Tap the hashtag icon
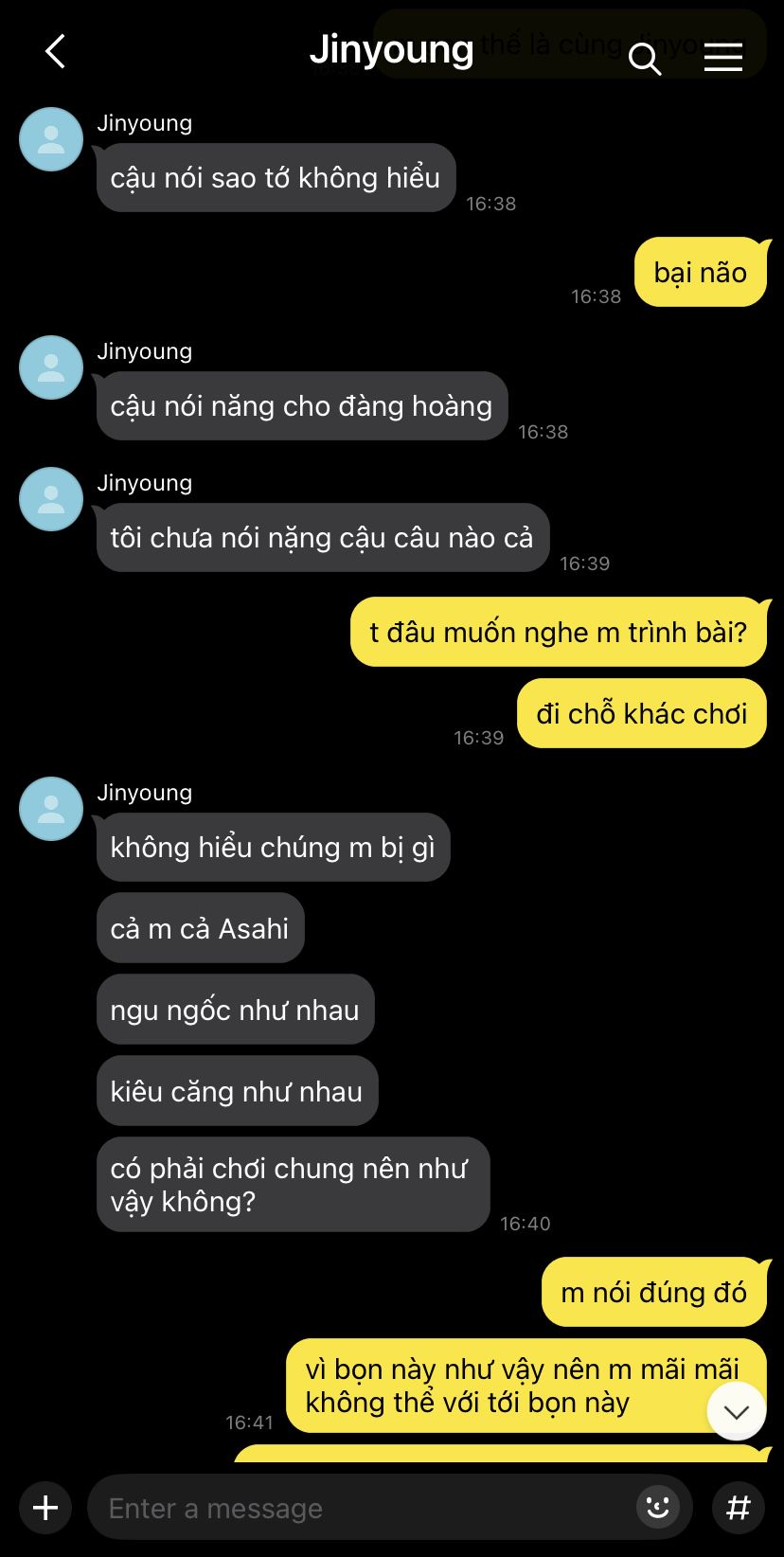 point(739,1508)
